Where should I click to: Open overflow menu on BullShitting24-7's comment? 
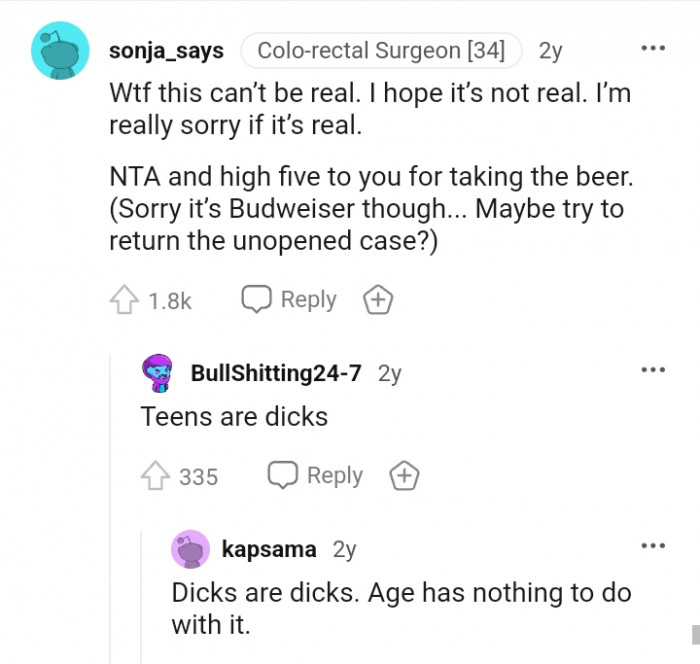click(x=652, y=371)
